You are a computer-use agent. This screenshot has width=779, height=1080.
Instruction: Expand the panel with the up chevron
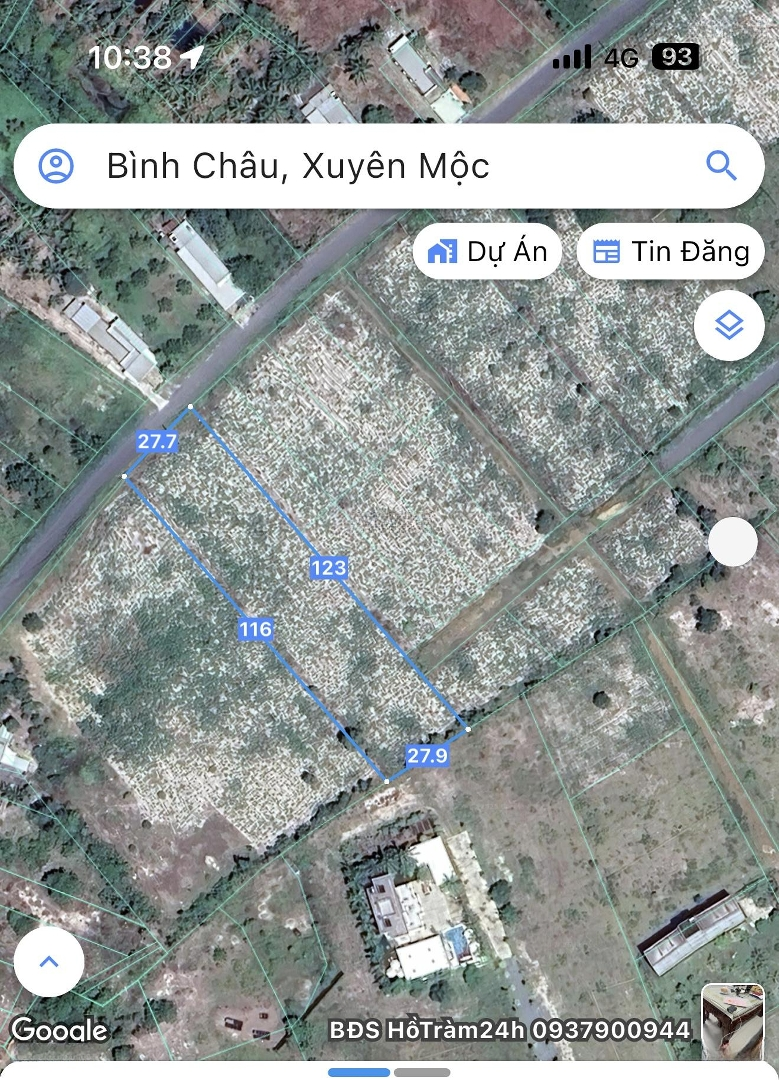point(49,962)
